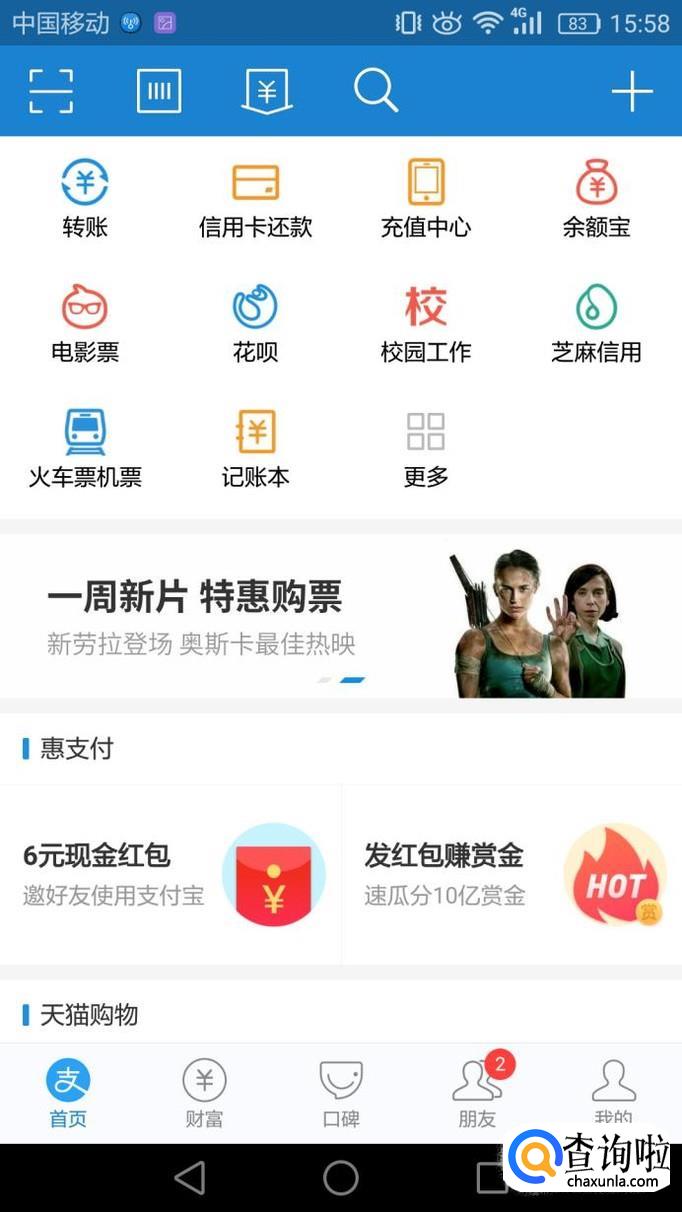Open the scan QR code icon
The image size is (682, 1212).
click(51, 92)
